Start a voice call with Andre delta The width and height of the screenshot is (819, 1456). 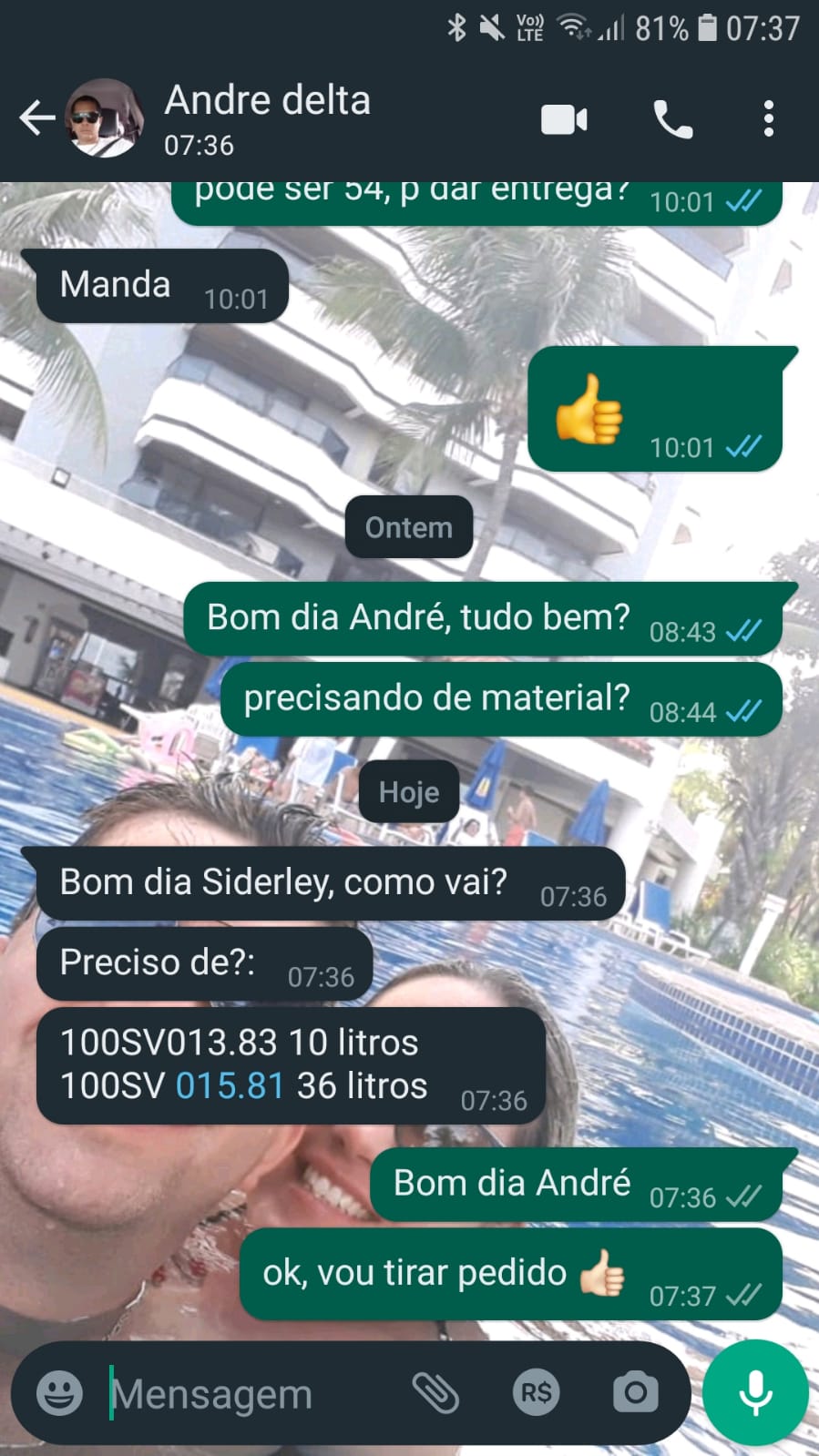point(672,119)
